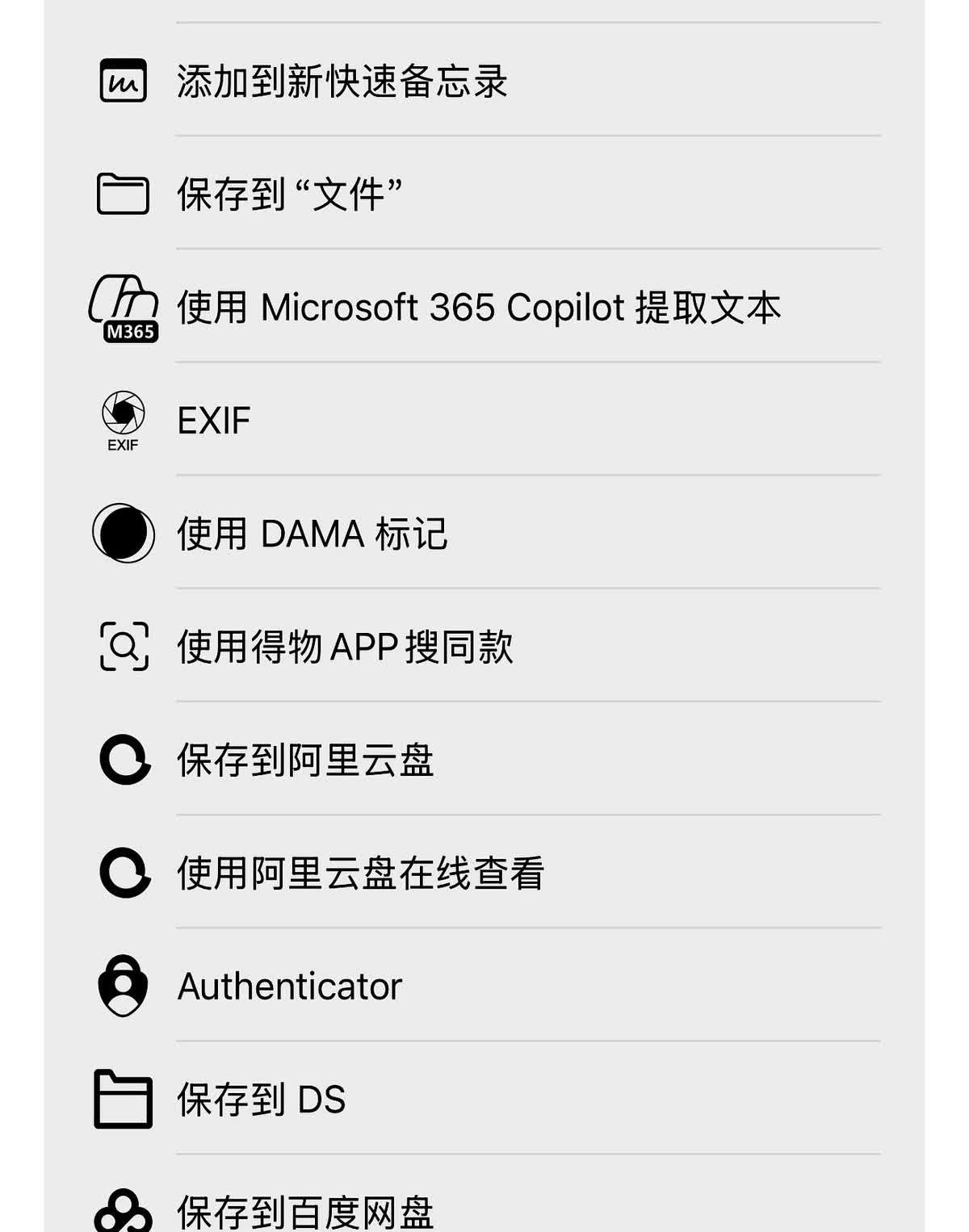Select 使用阿里云盘在线查看
This screenshot has width=969, height=1232.
pyautogui.click(x=360, y=873)
